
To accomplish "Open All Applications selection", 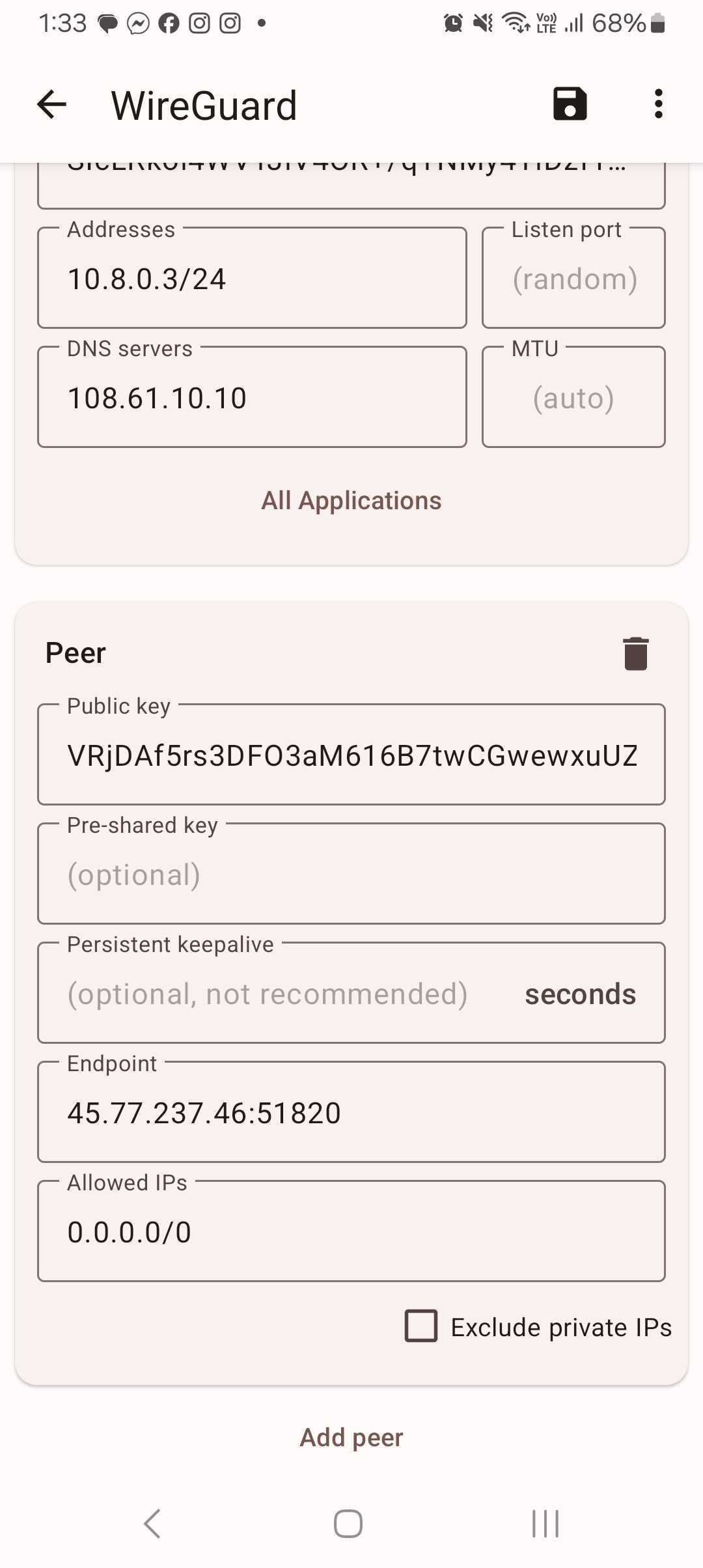I will point(351,500).
